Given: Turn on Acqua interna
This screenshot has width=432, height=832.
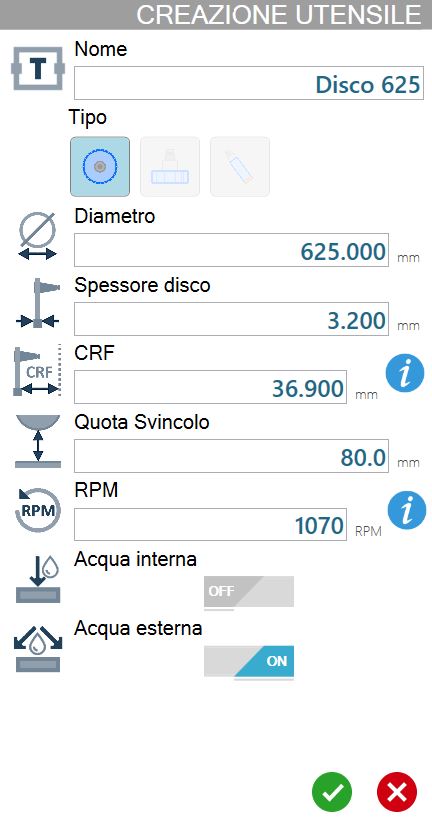Looking at the screenshot, I should 249,592.
